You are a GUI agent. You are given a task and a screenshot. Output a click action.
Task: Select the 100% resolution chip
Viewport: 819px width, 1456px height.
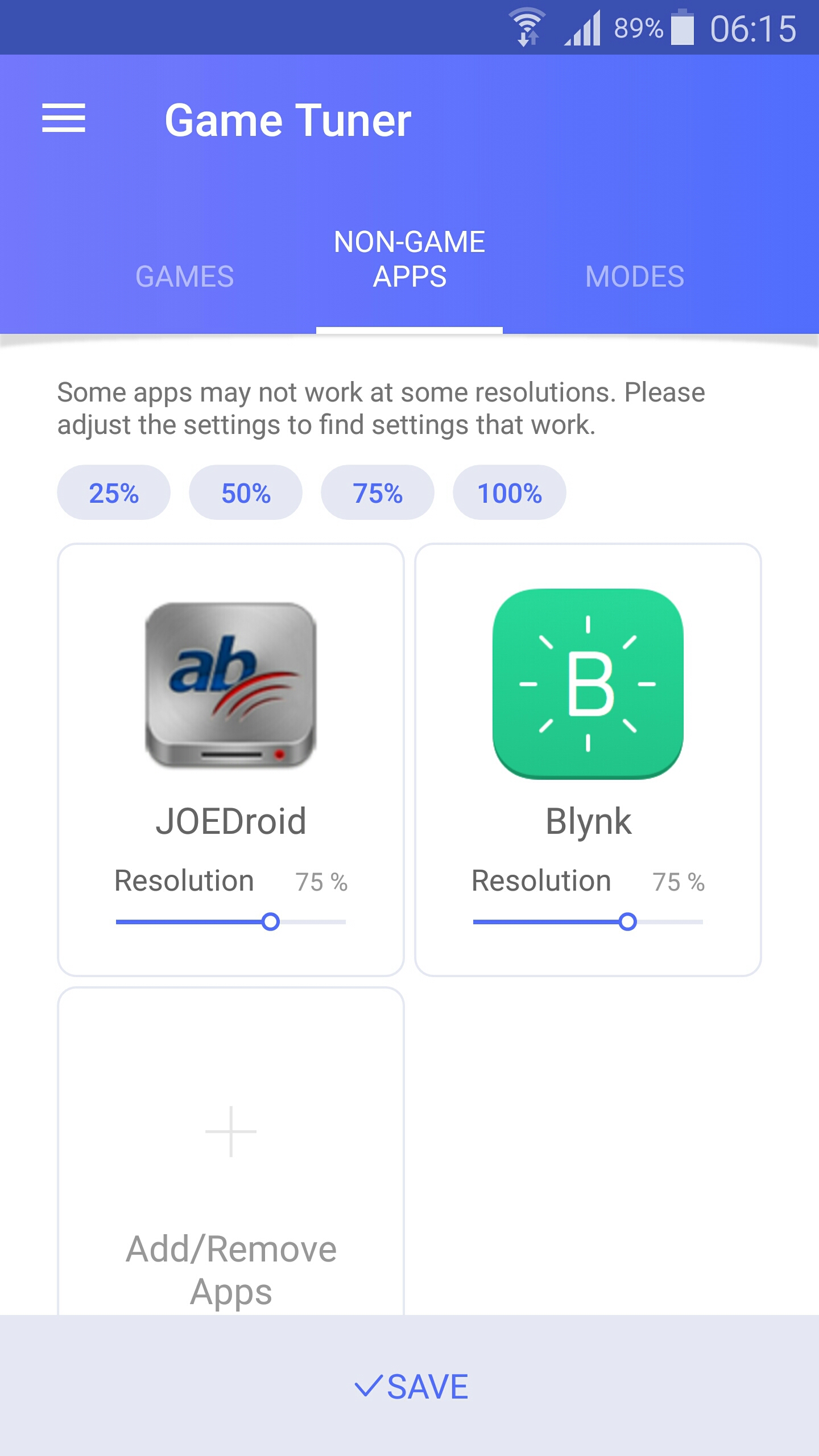point(510,493)
